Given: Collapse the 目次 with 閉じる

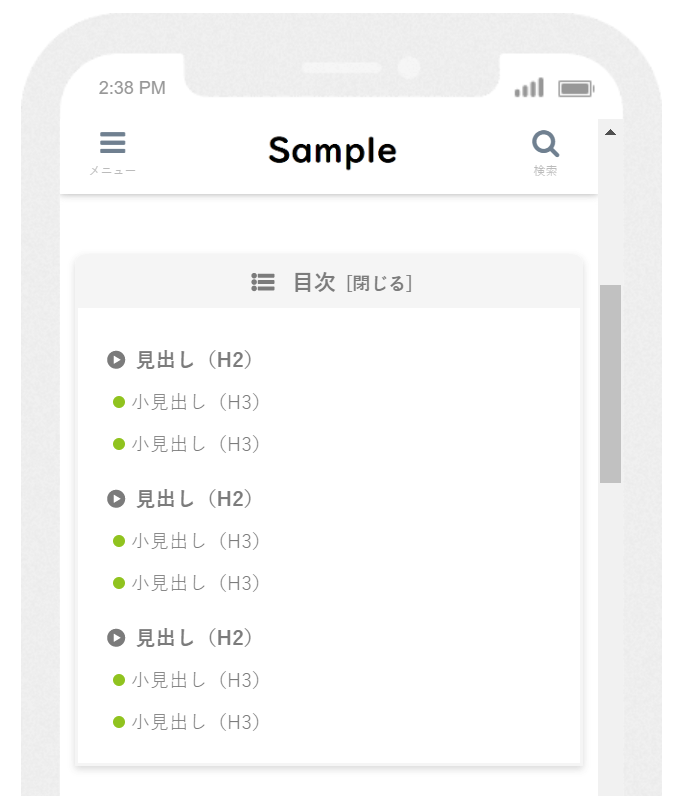Looking at the screenshot, I should pyautogui.click(x=379, y=284).
